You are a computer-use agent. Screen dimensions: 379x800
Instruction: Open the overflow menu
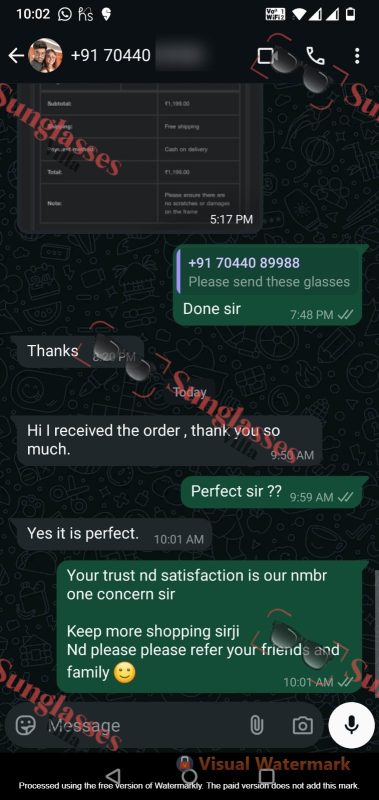pyautogui.click(x=357, y=56)
